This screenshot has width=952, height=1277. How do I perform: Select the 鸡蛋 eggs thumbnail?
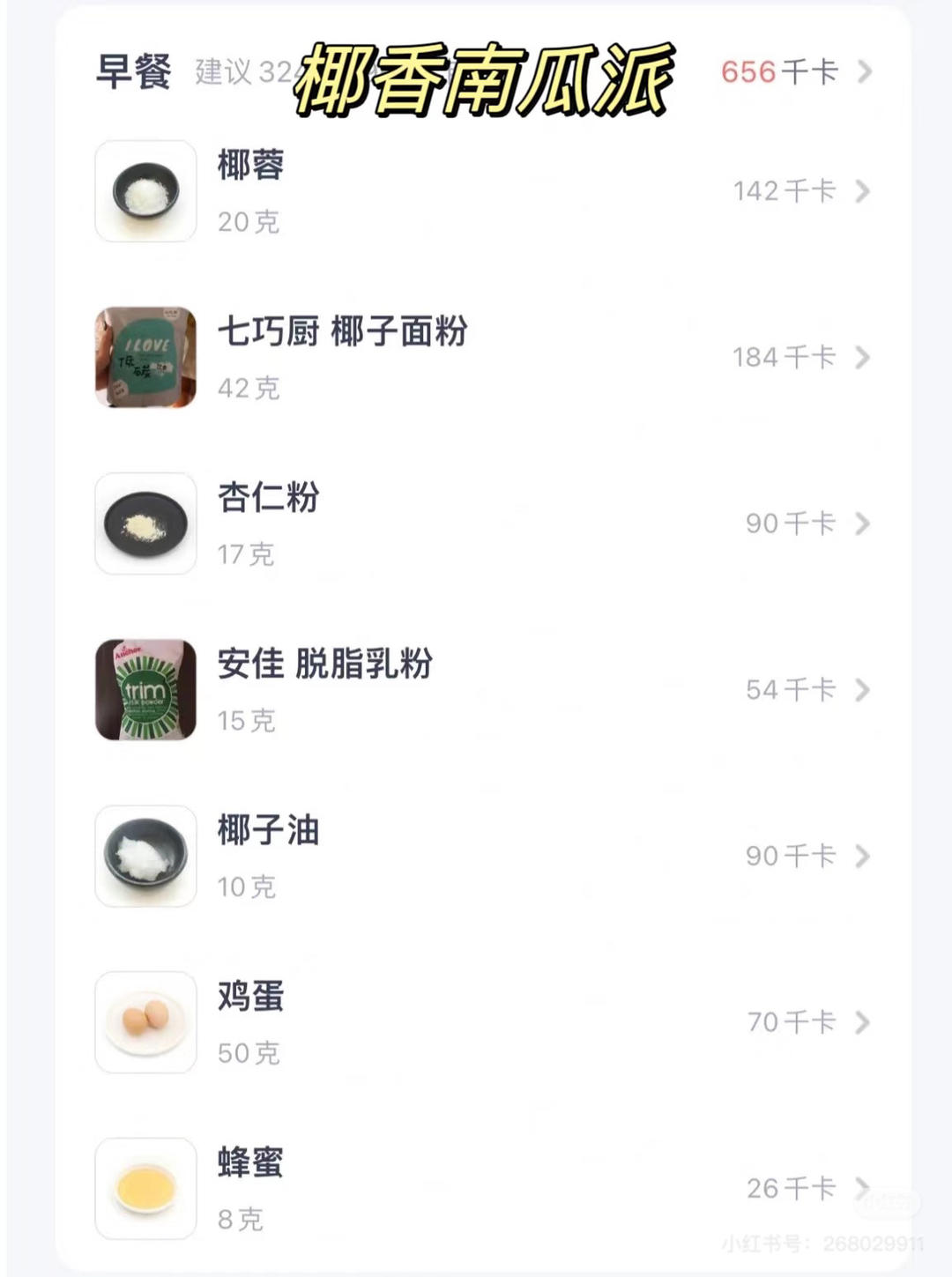145,1021
